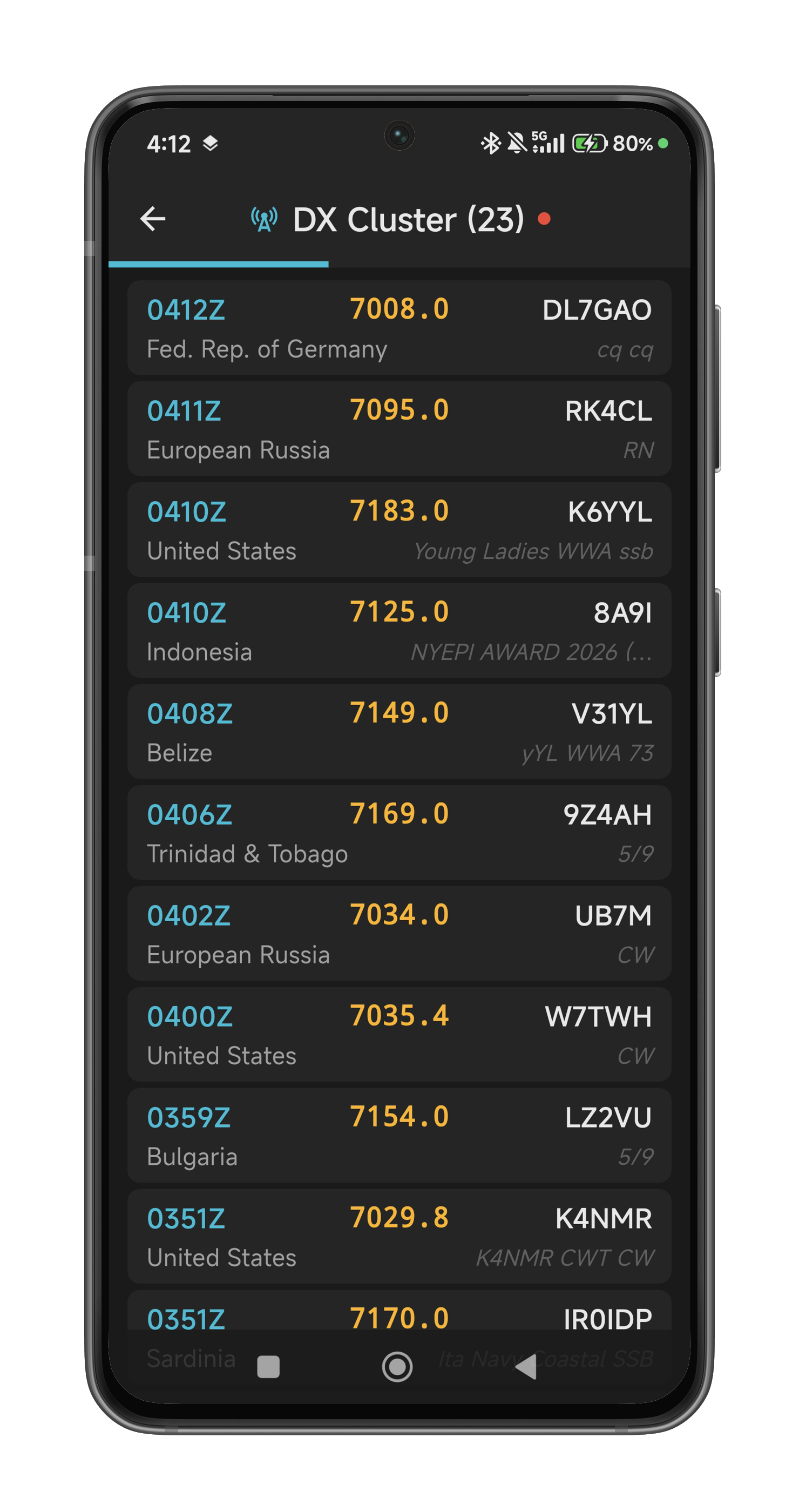Tap the DX Cluster (23) title text

click(408, 218)
